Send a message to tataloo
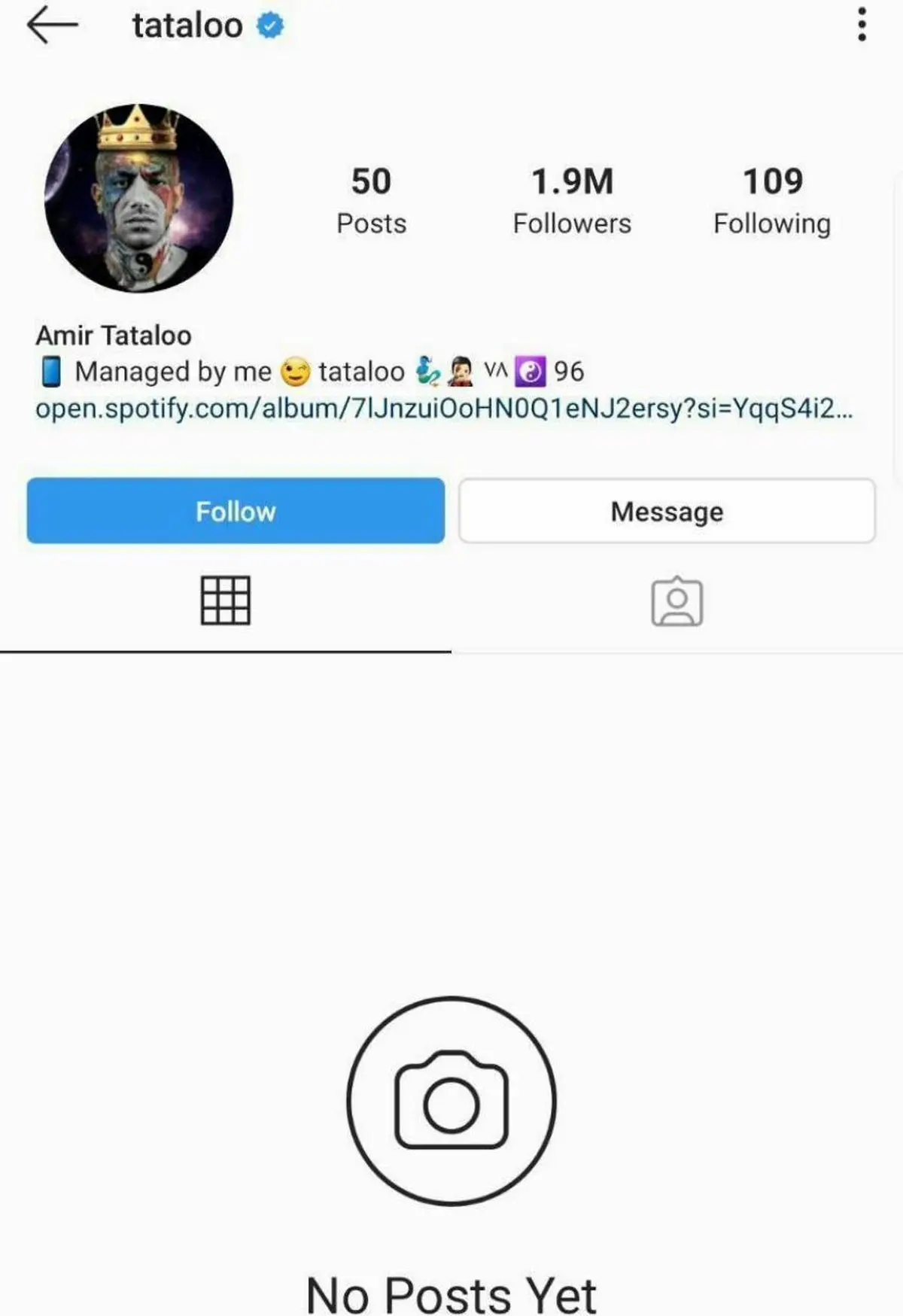The width and height of the screenshot is (903, 1316). 667,511
